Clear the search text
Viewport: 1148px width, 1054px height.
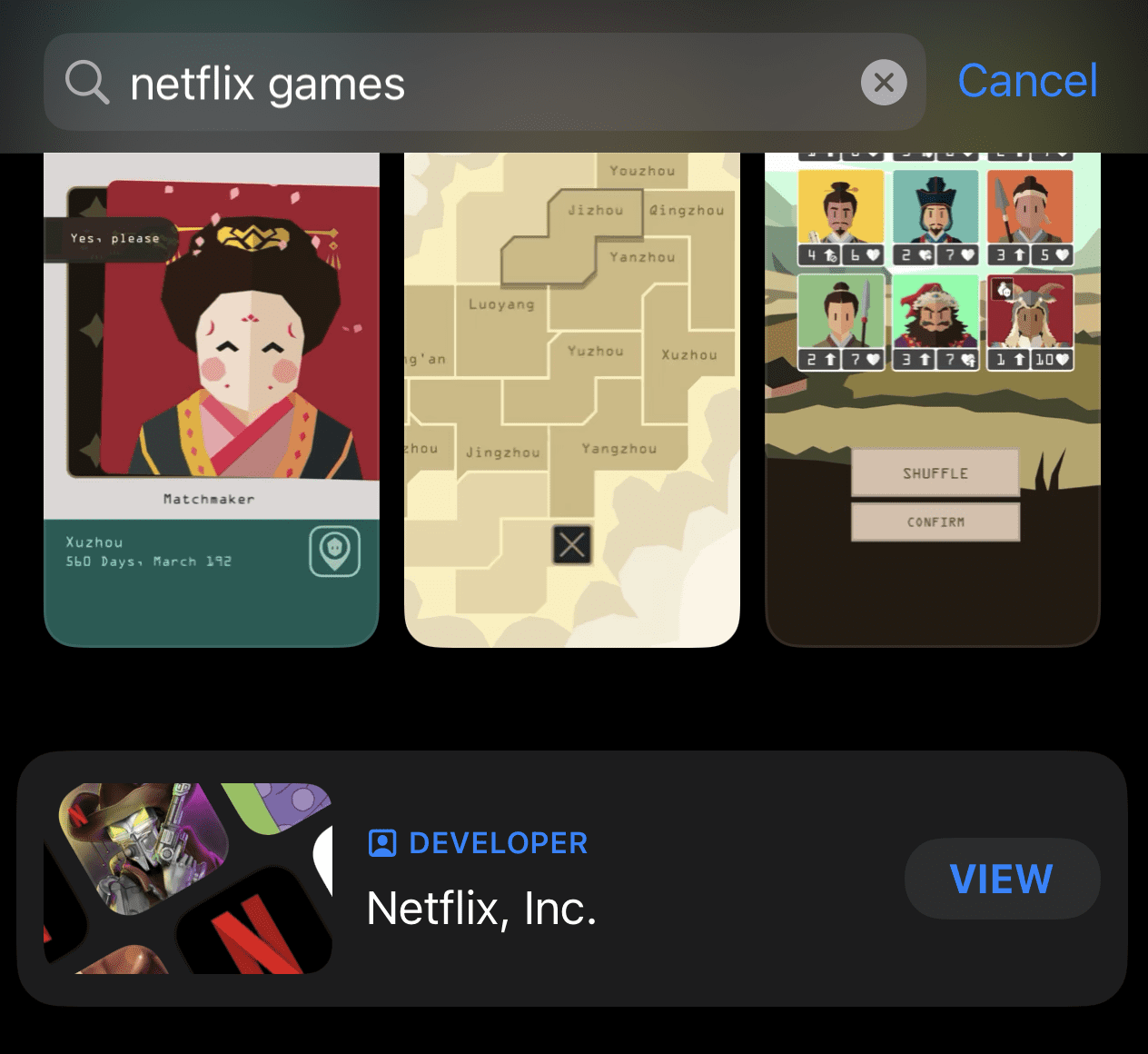883,83
